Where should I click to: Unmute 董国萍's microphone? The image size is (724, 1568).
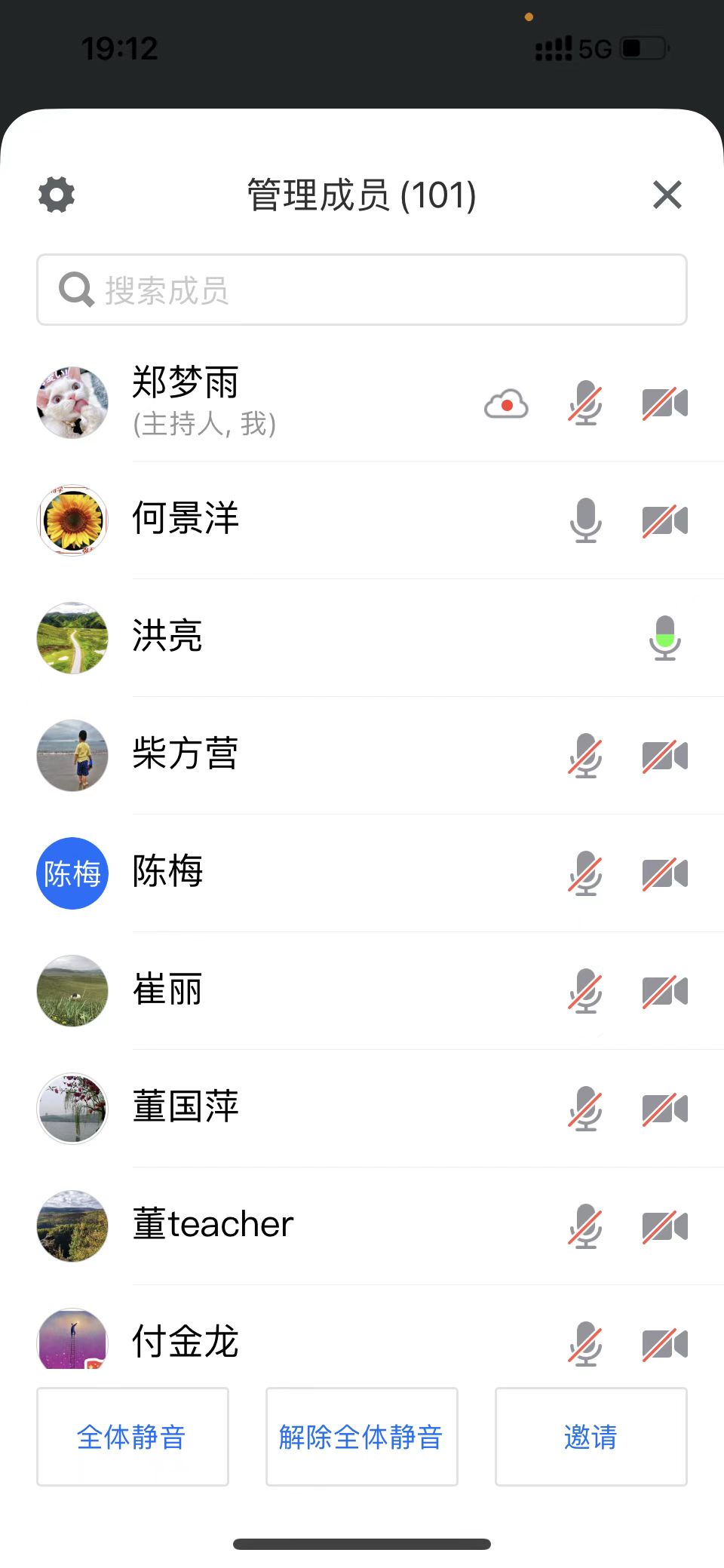585,1109
